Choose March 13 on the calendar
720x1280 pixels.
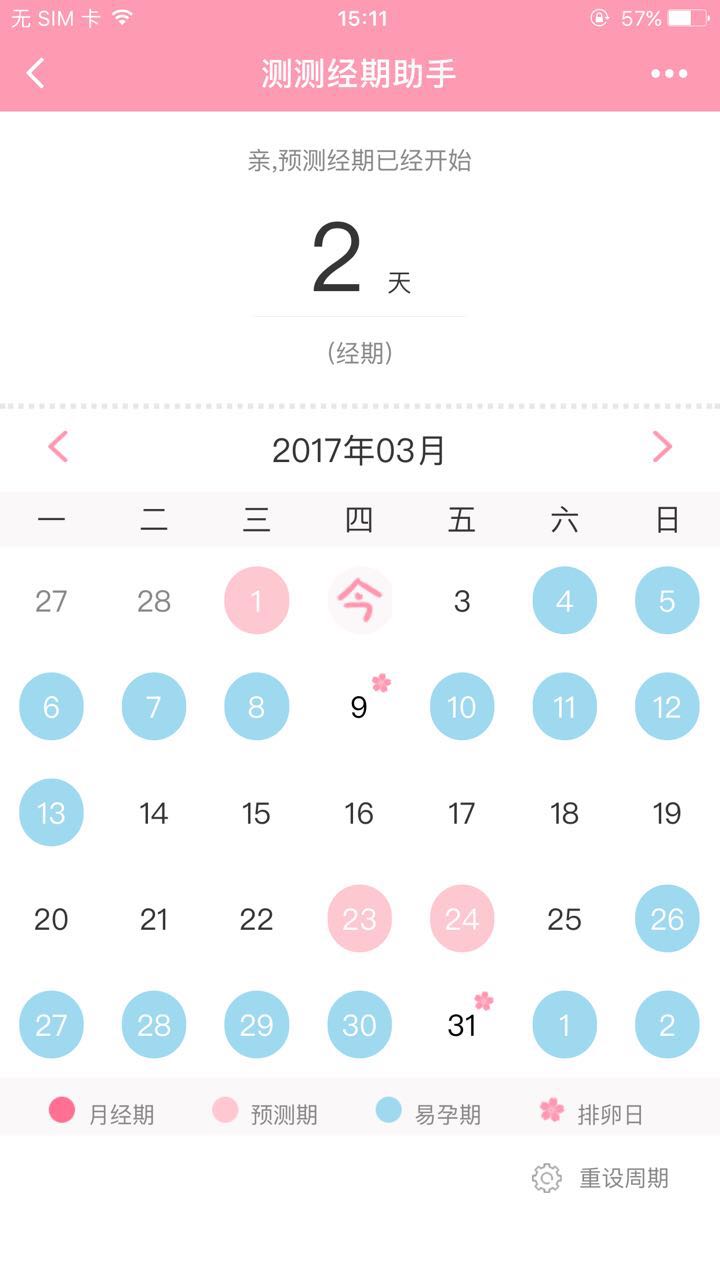tap(52, 813)
